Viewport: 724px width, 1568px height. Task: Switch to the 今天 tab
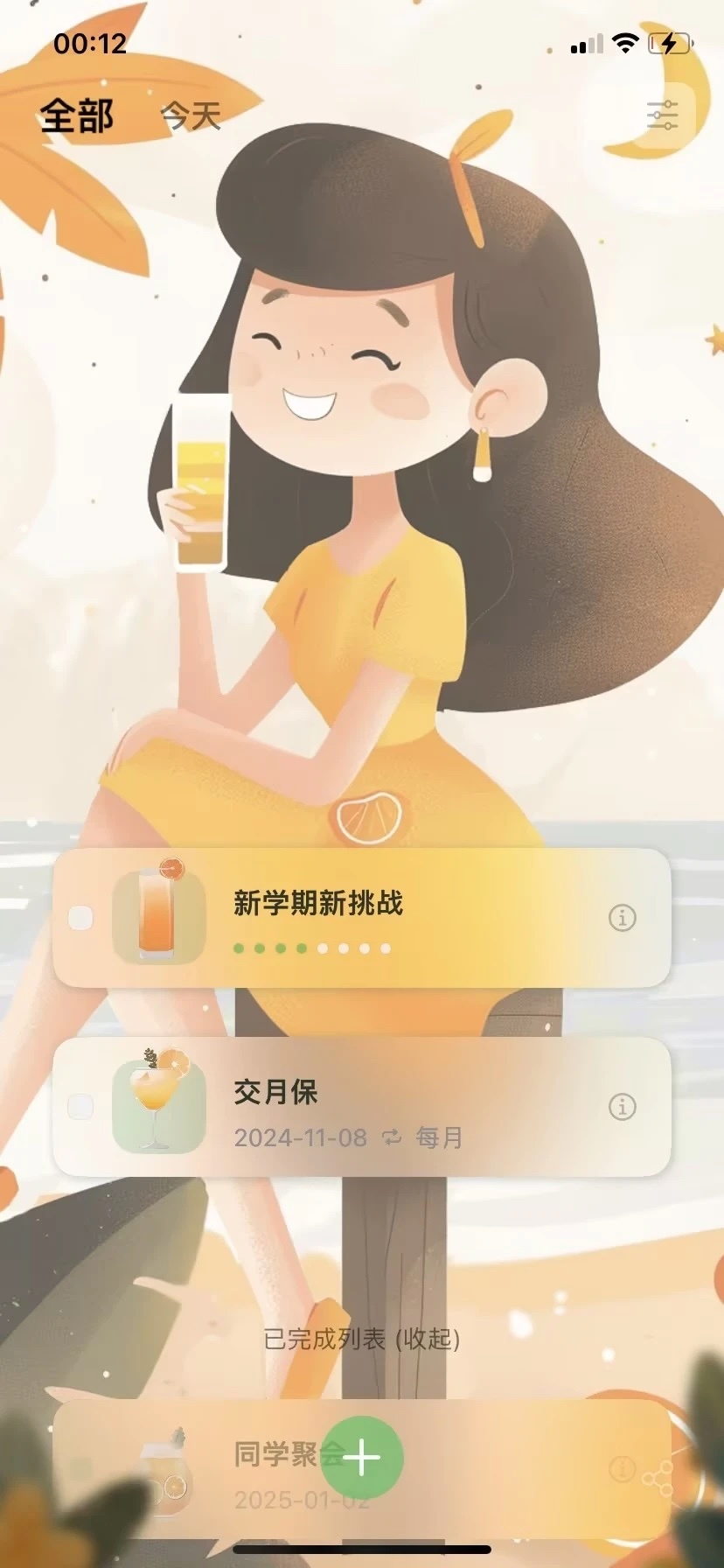tap(191, 115)
